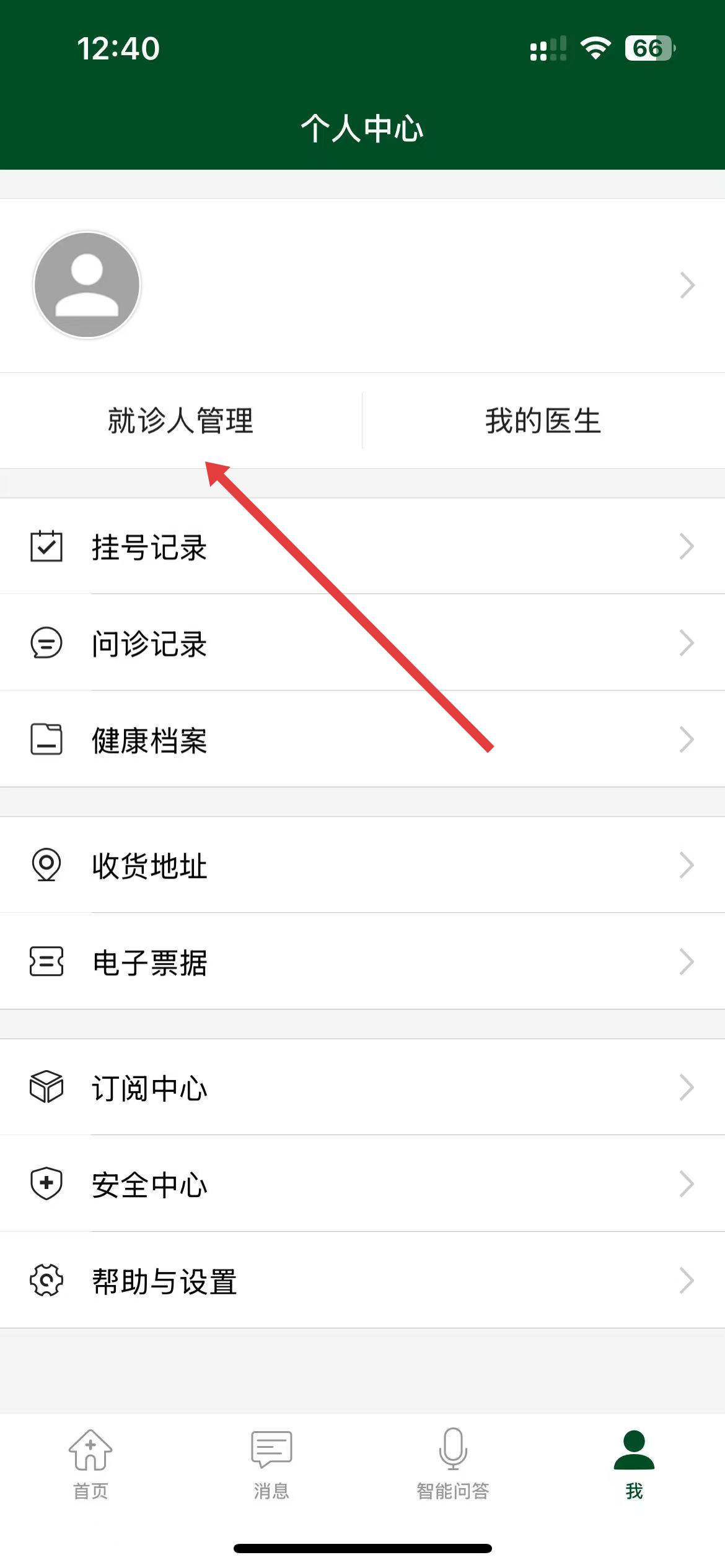725x1568 pixels.
Task: Switch to the 智能问答 smart Q&A tab
Action: click(453, 1464)
